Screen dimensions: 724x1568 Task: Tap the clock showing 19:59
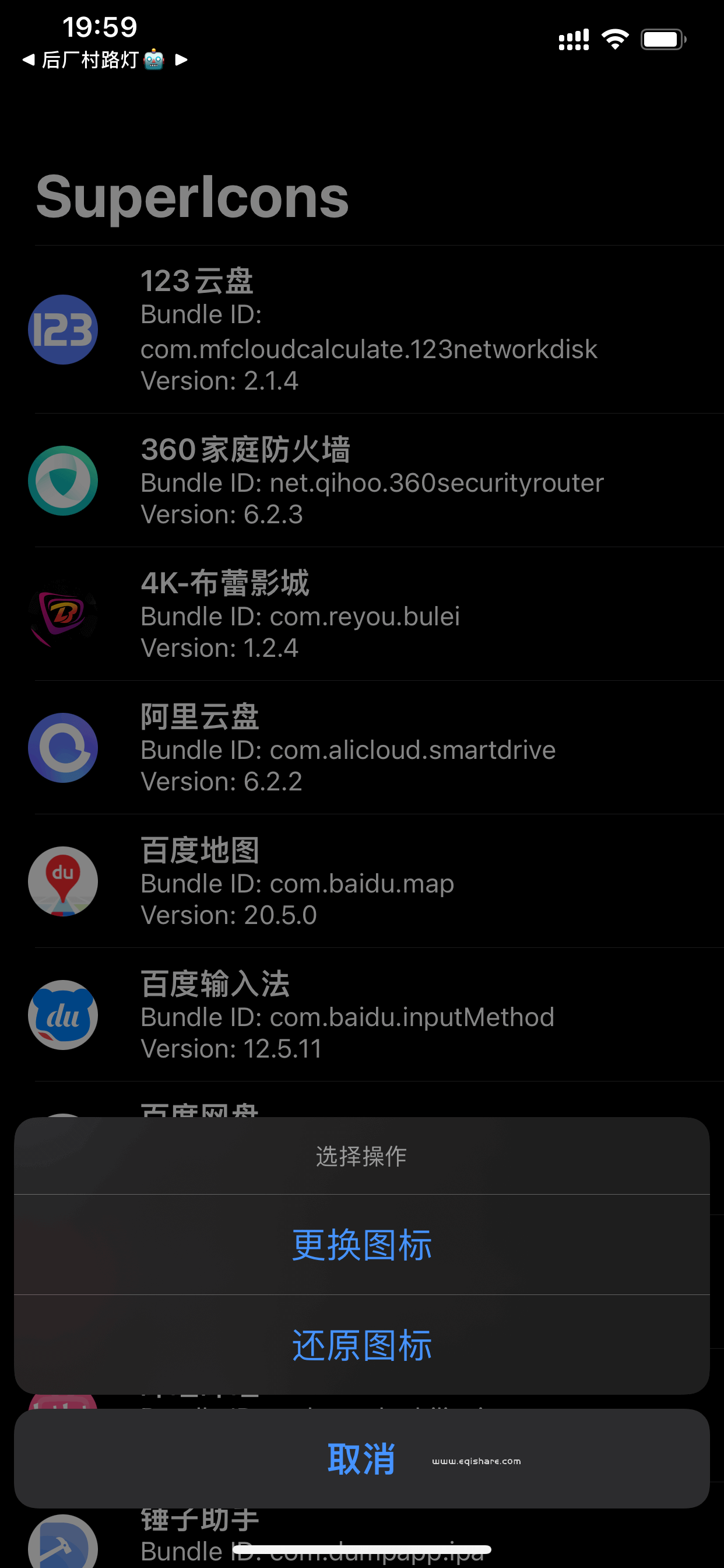click(x=99, y=27)
